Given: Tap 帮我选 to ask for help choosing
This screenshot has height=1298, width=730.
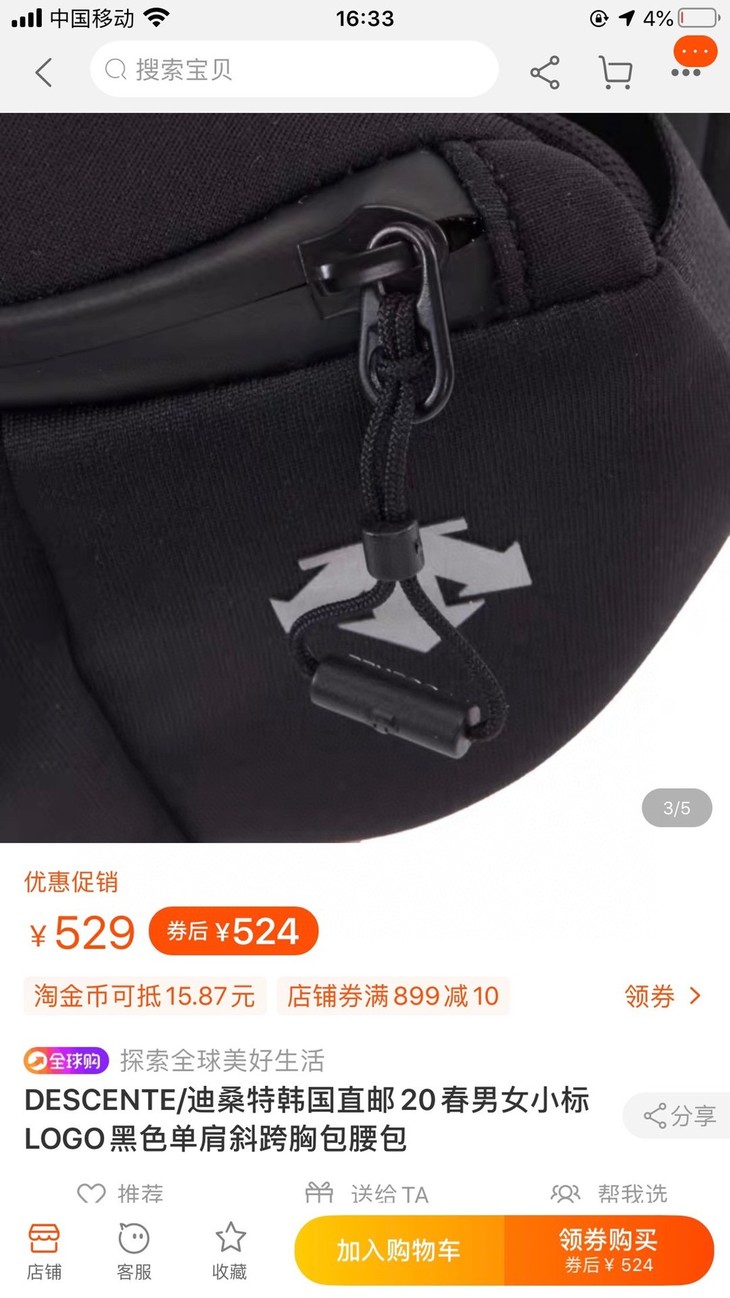Looking at the screenshot, I should click(x=609, y=1194).
